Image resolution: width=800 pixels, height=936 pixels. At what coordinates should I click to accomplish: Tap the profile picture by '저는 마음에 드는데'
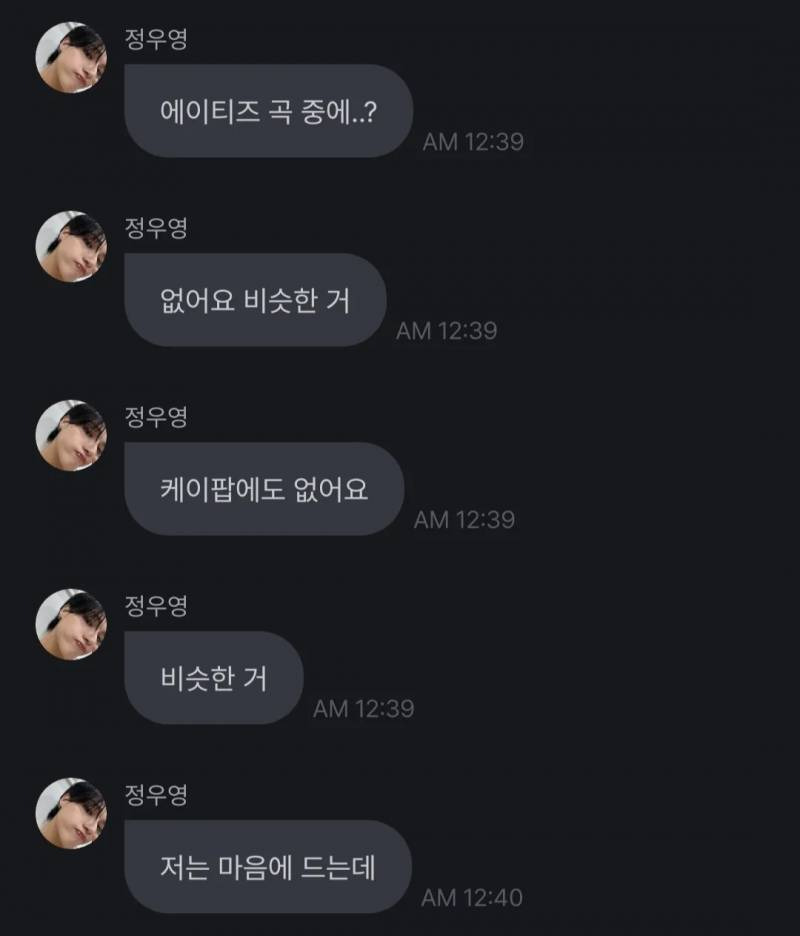[72, 813]
